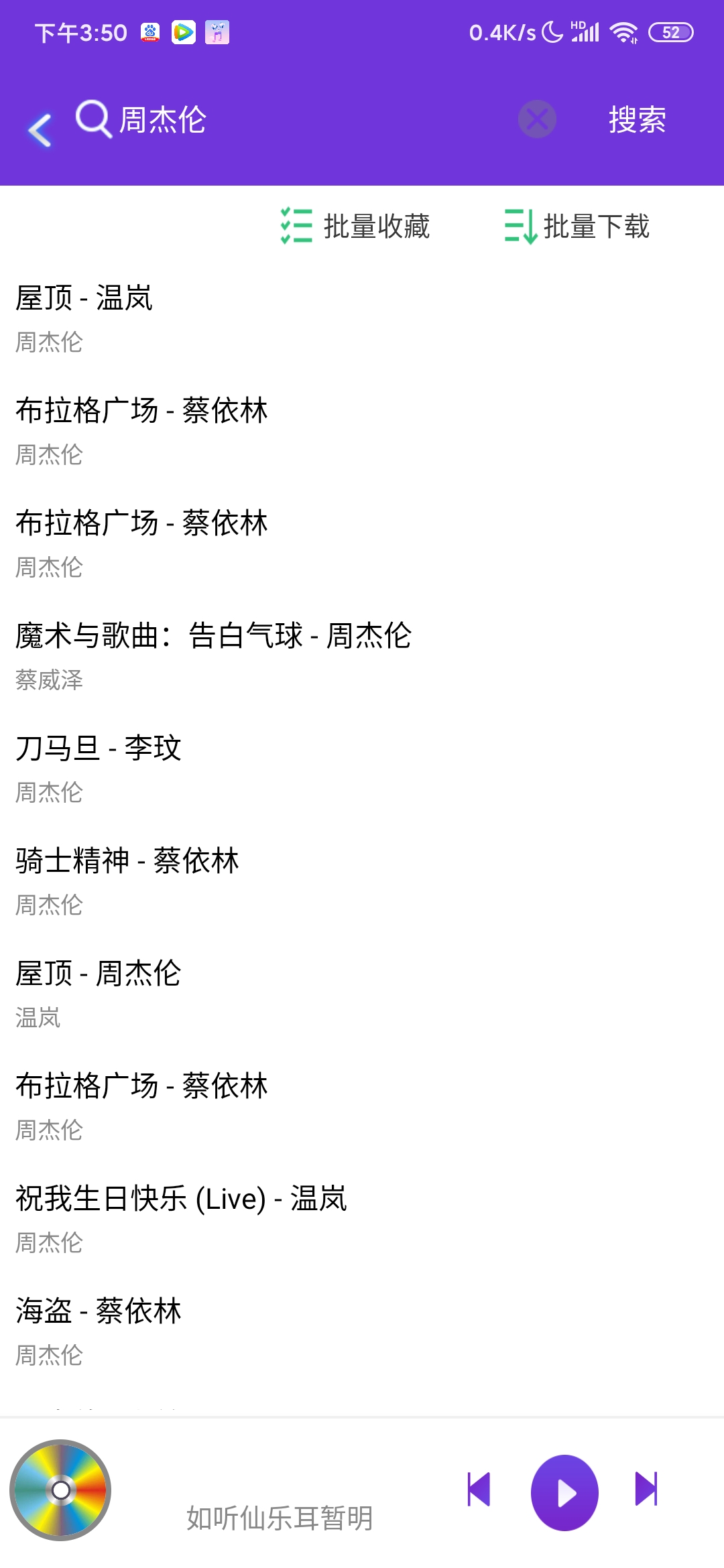Open 批量收藏 batch favorites
The width and height of the screenshot is (724, 1568).
pos(355,226)
